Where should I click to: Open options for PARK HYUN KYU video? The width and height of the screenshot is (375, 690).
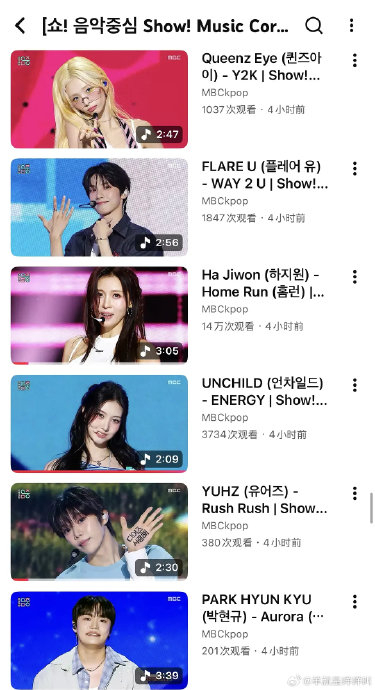point(354,602)
